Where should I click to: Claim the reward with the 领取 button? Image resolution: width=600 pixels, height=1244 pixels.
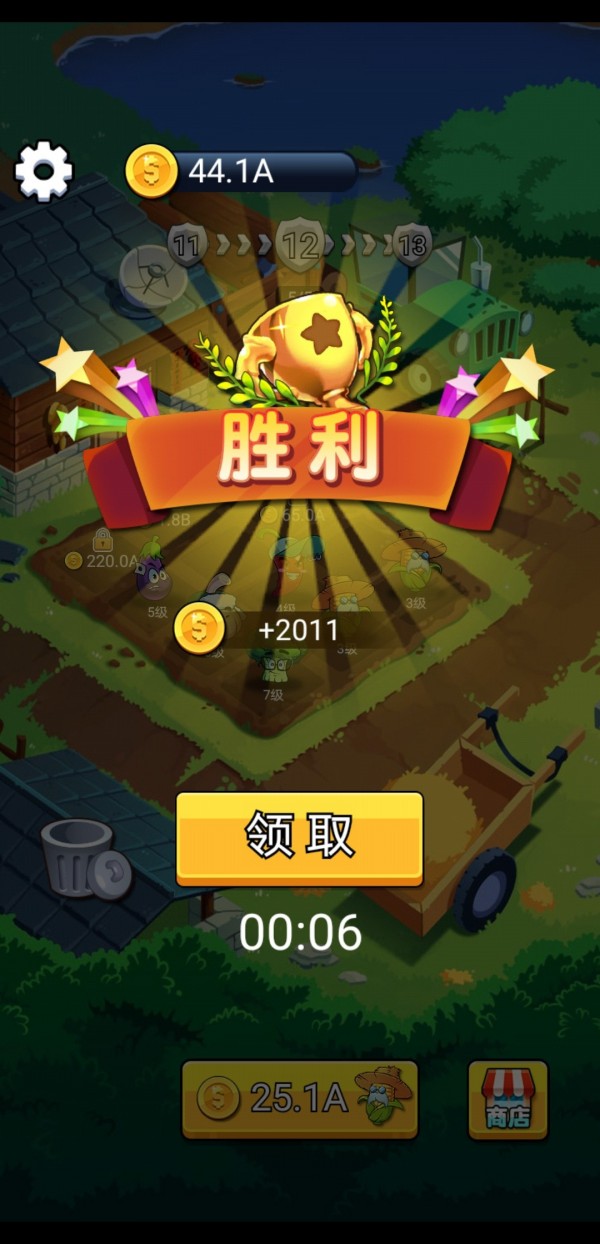[299, 837]
